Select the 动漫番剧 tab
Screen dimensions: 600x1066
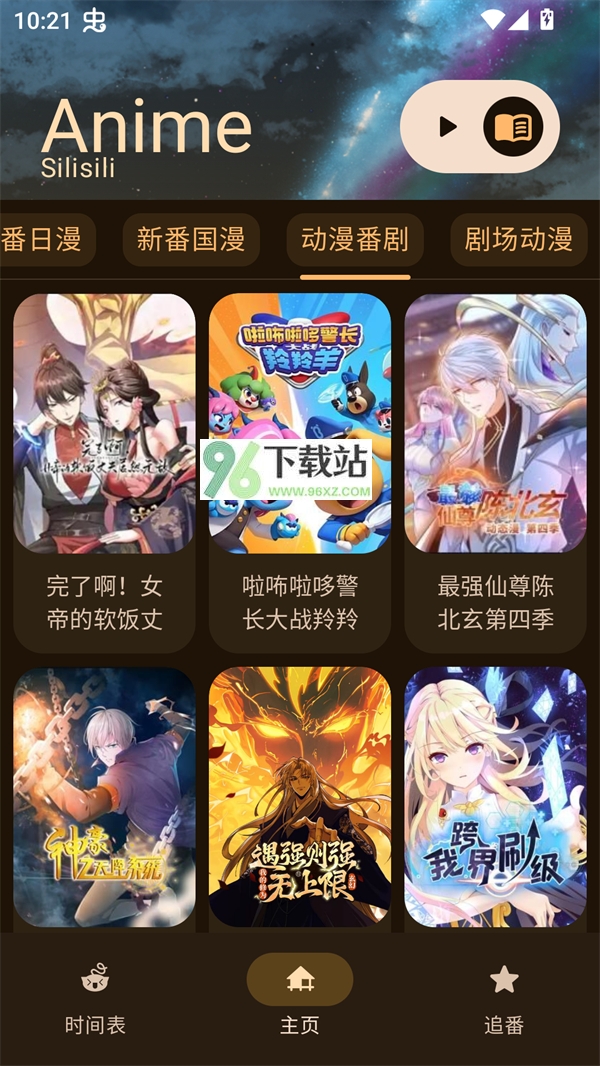(355, 239)
